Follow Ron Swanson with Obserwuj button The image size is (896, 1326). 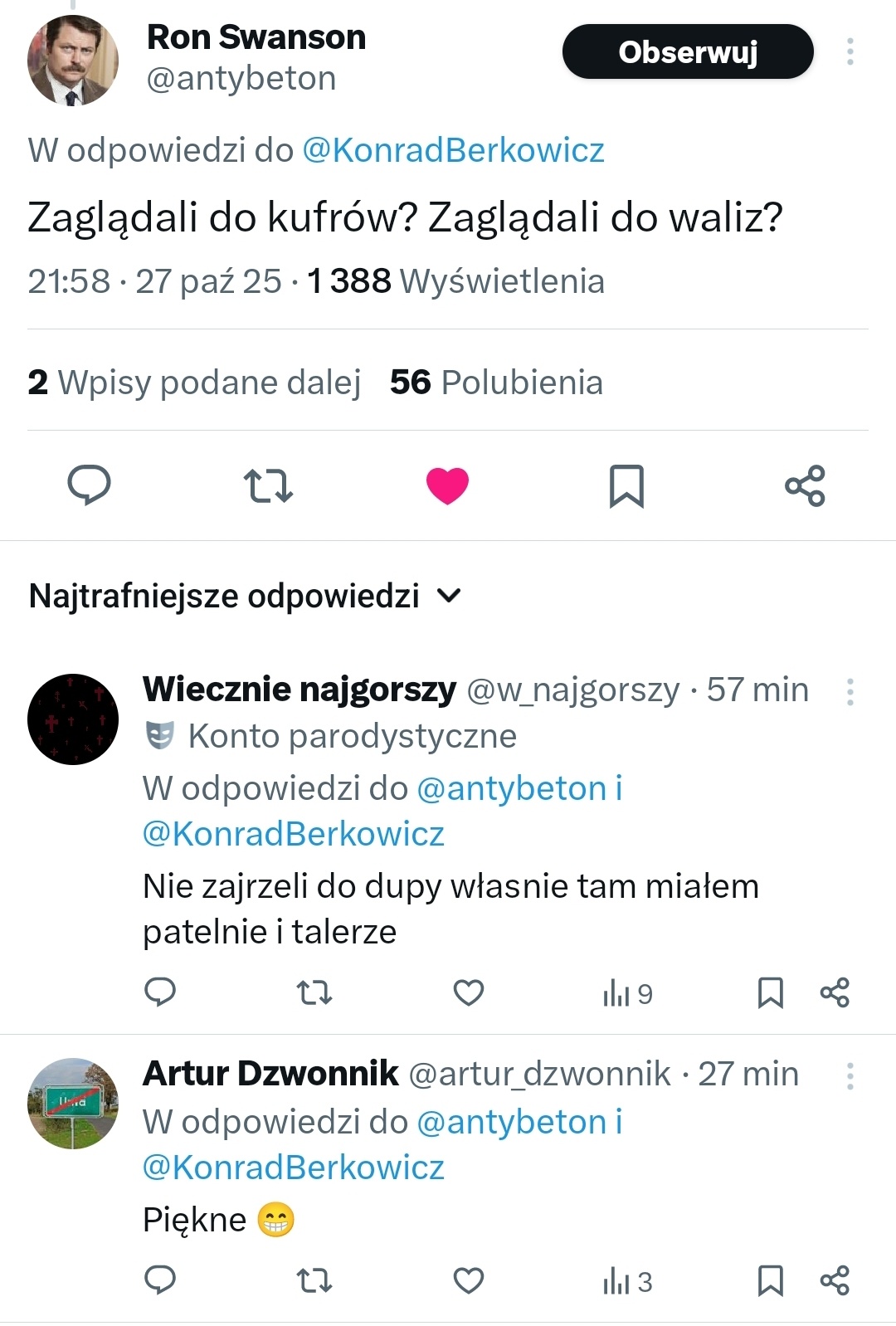(x=688, y=51)
